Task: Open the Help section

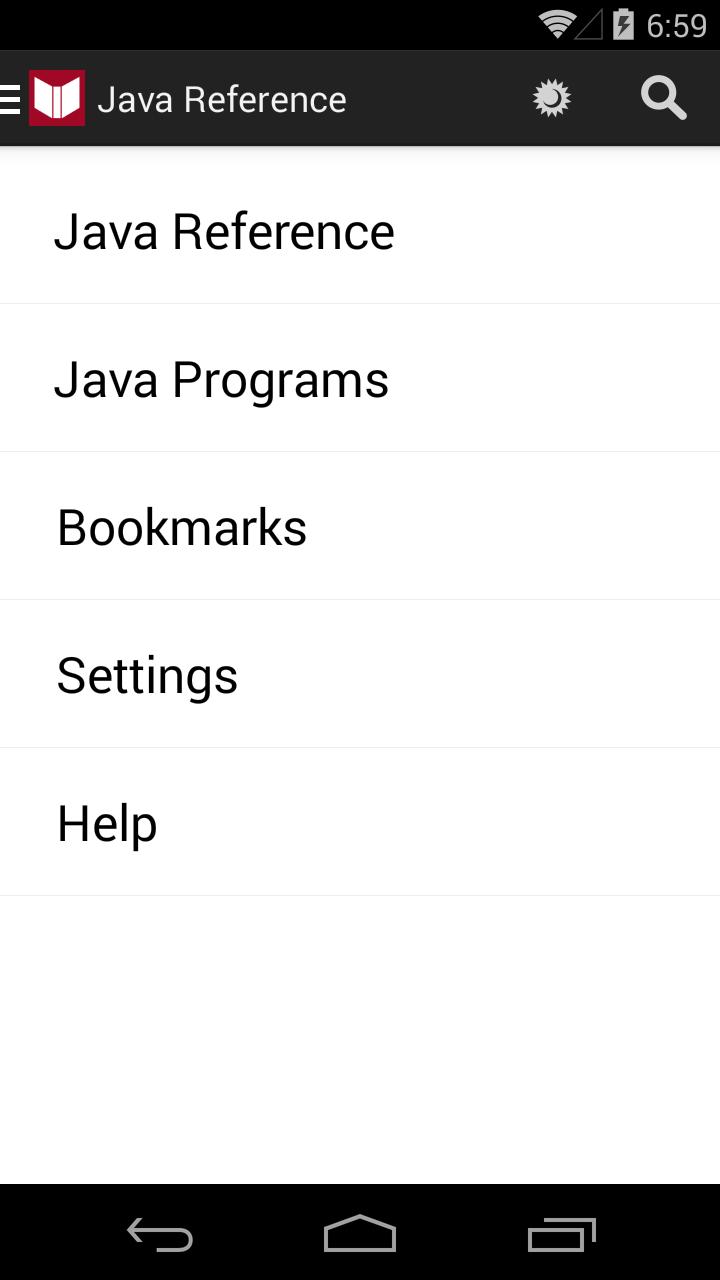Action: (107, 821)
